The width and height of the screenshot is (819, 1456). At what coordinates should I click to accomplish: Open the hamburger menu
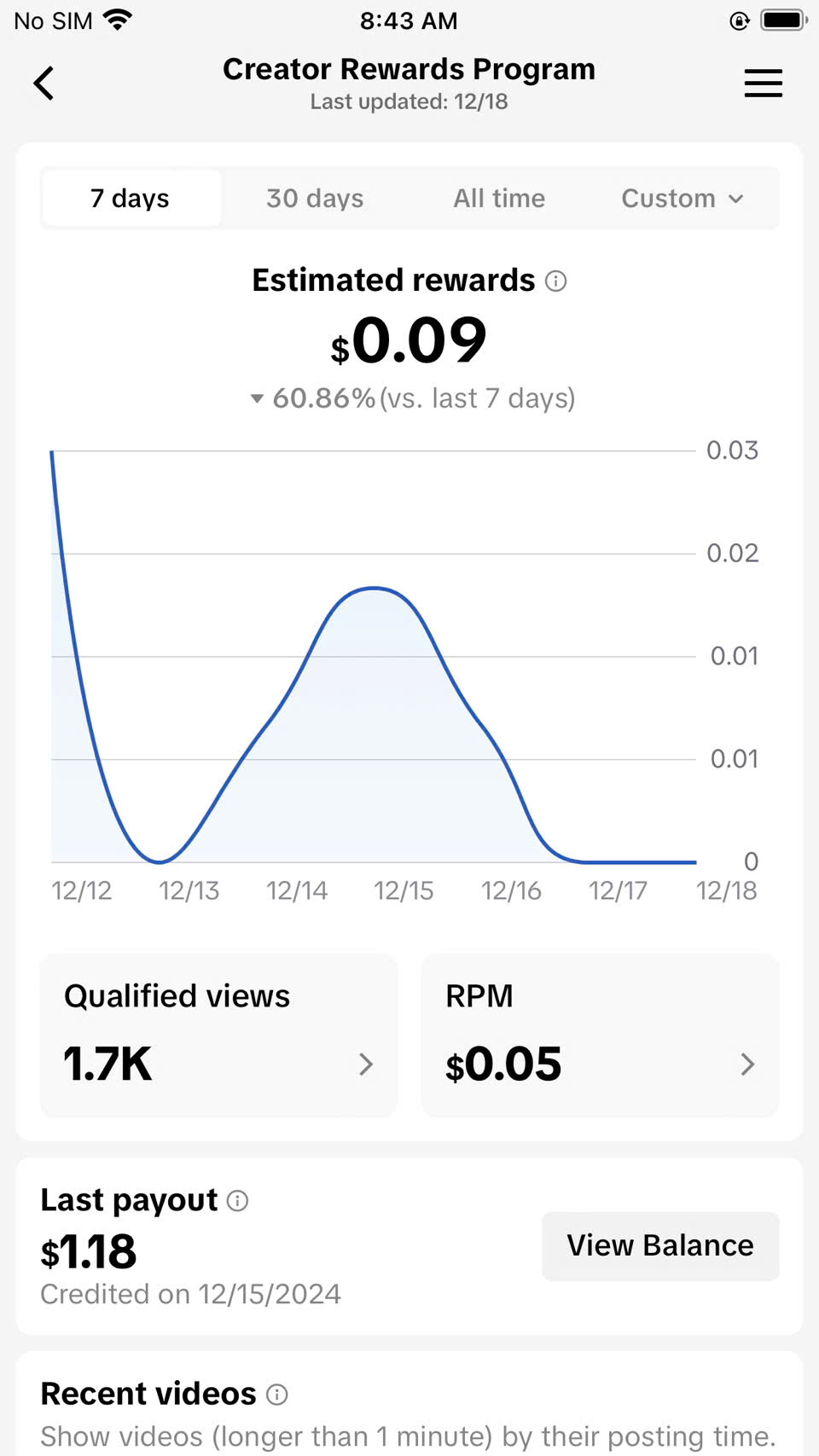pyautogui.click(x=763, y=84)
